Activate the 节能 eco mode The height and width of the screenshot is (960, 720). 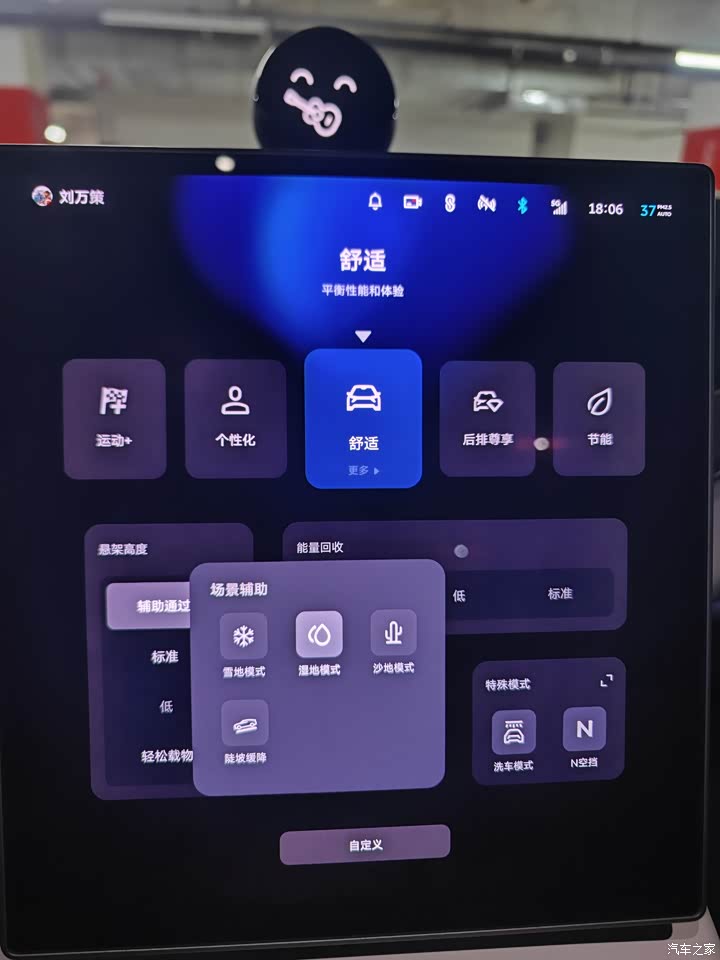599,418
